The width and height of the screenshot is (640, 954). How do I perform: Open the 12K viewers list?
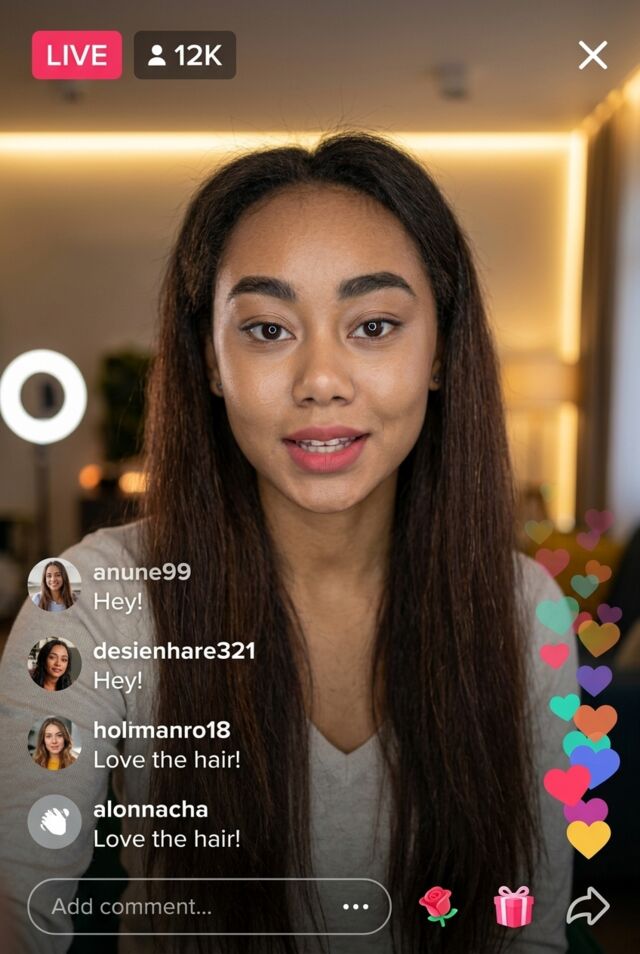(185, 55)
